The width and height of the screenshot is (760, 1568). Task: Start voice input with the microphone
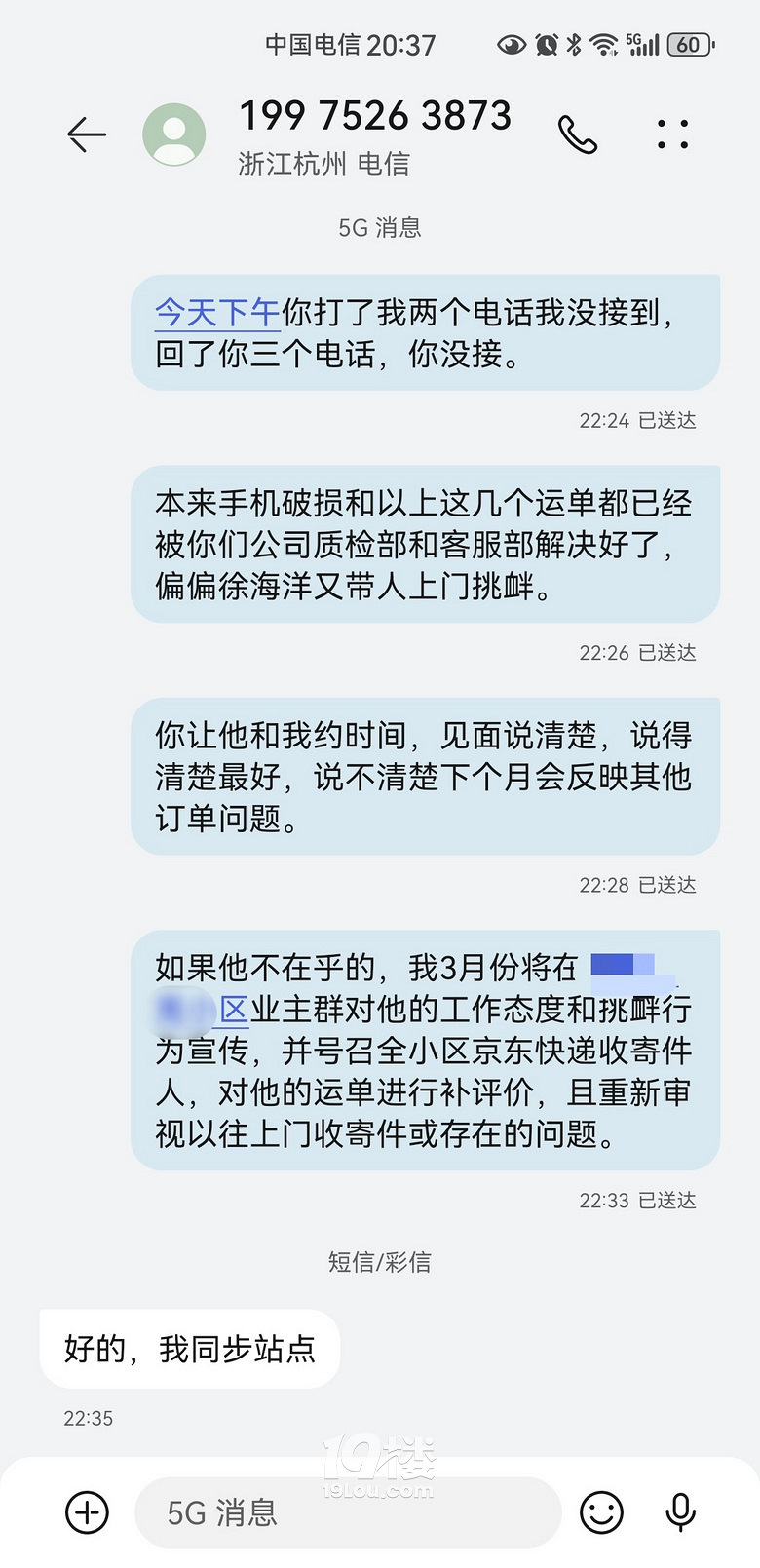(x=680, y=1512)
